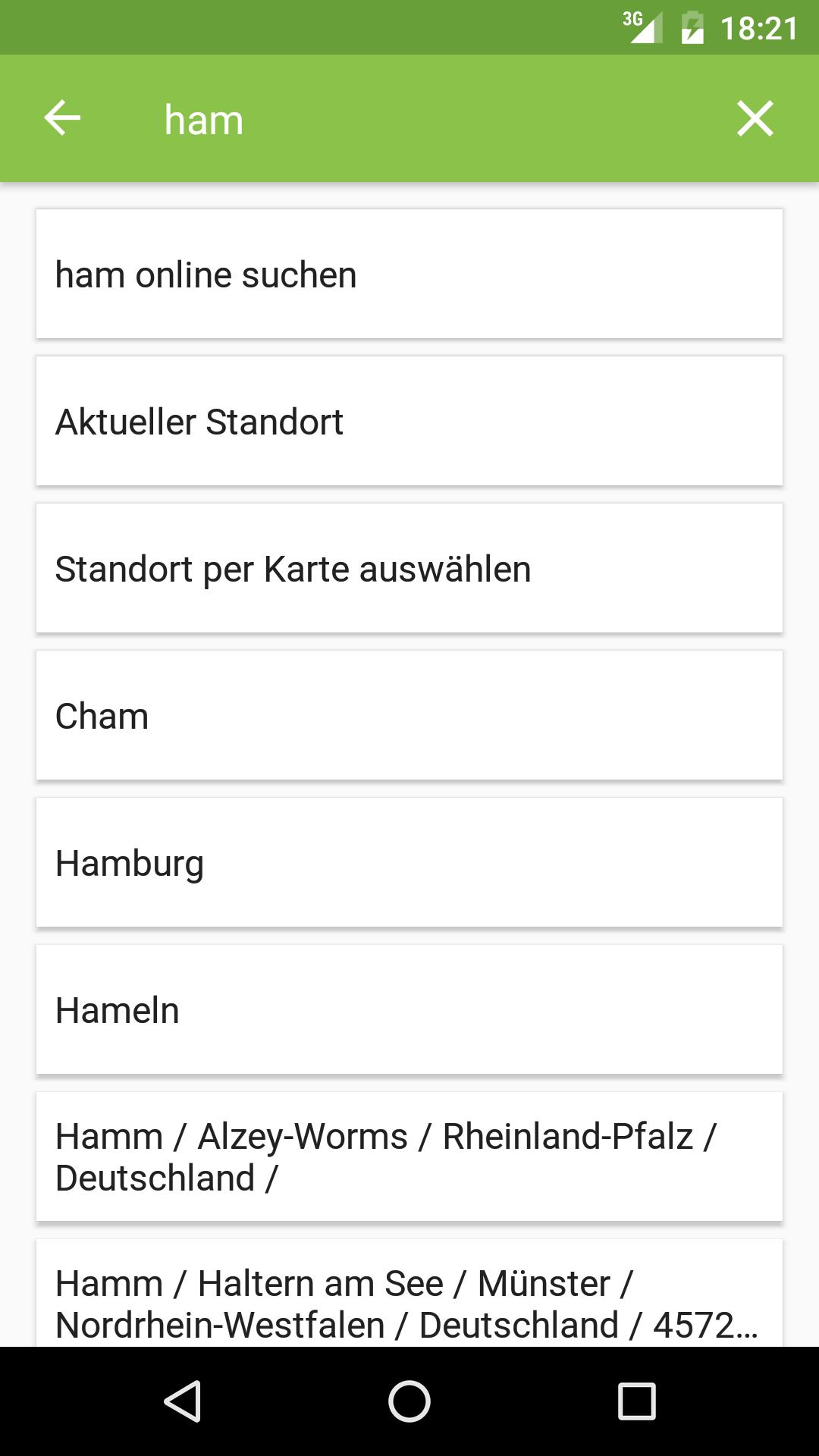The width and height of the screenshot is (819, 1456).
Task: Tap the system home button
Action: coord(409,1401)
